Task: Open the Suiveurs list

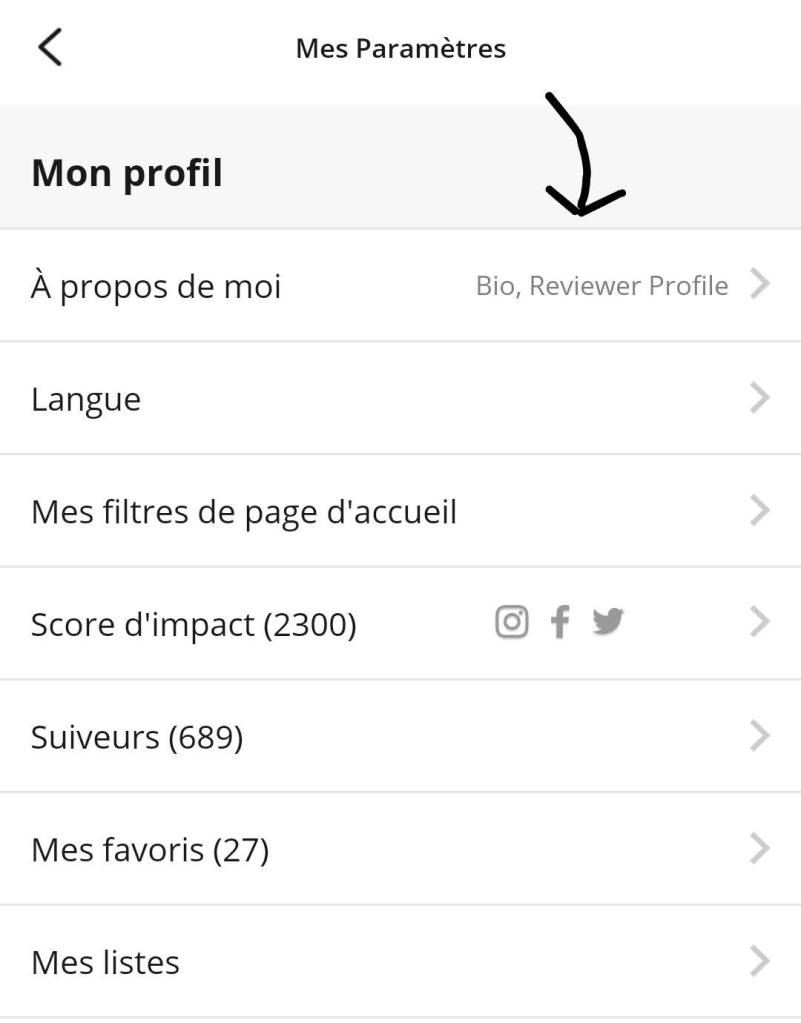Action: 400,737
